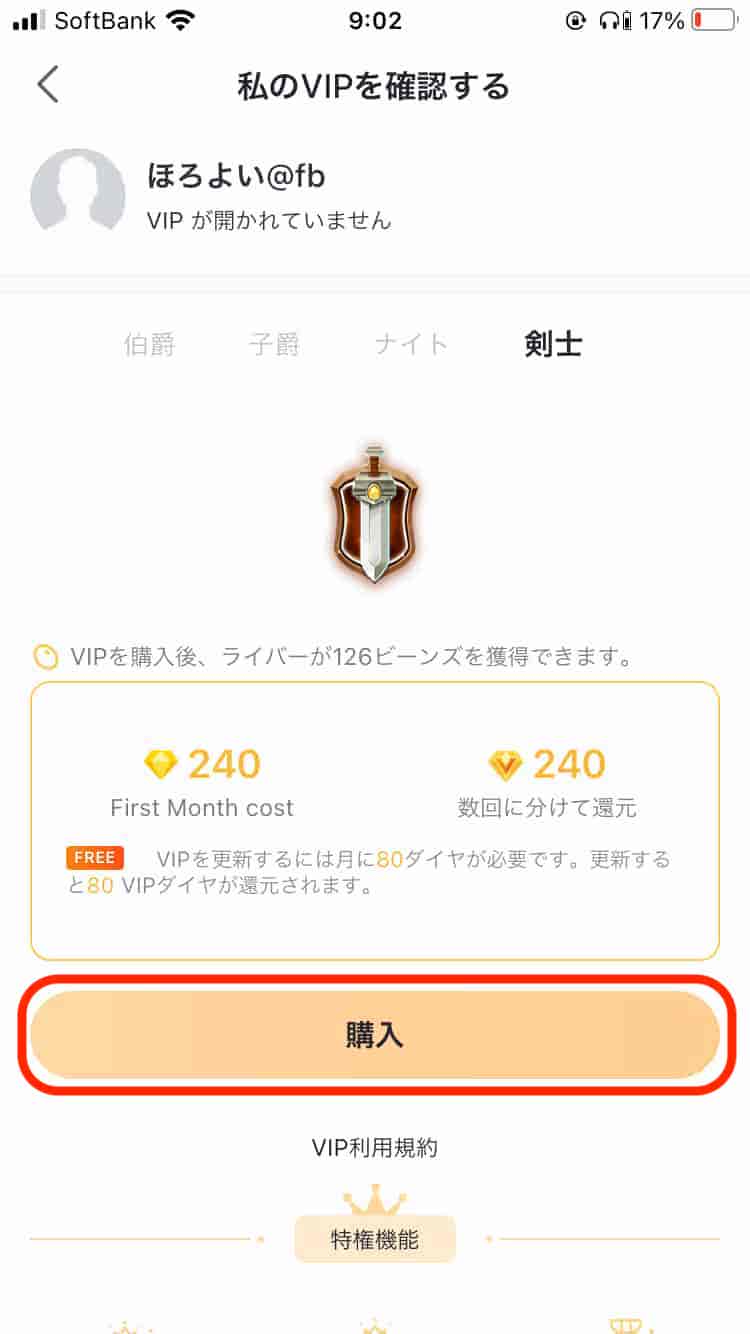Switch to the 子爵 tab
This screenshot has width=750, height=1334.
275,343
